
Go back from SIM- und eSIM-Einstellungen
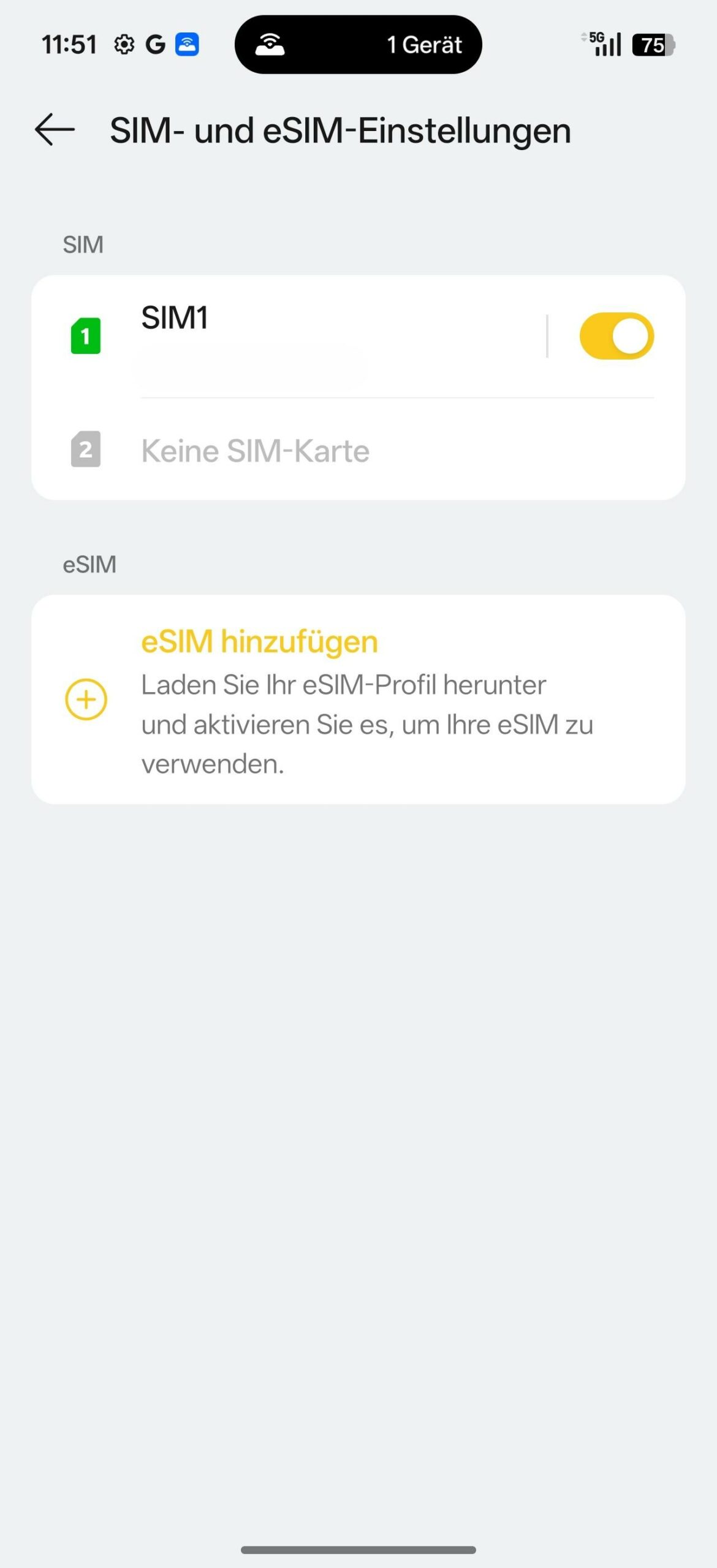click(55, 130)
